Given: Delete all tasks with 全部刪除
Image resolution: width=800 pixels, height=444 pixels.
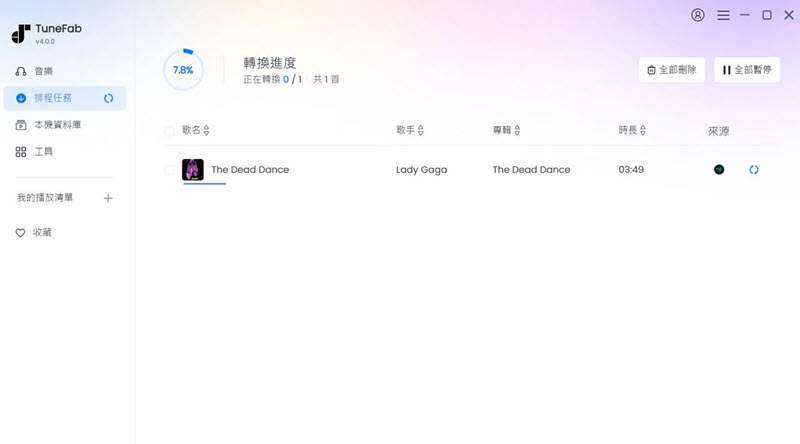Looking at the screenshot, I should point(672,70).
